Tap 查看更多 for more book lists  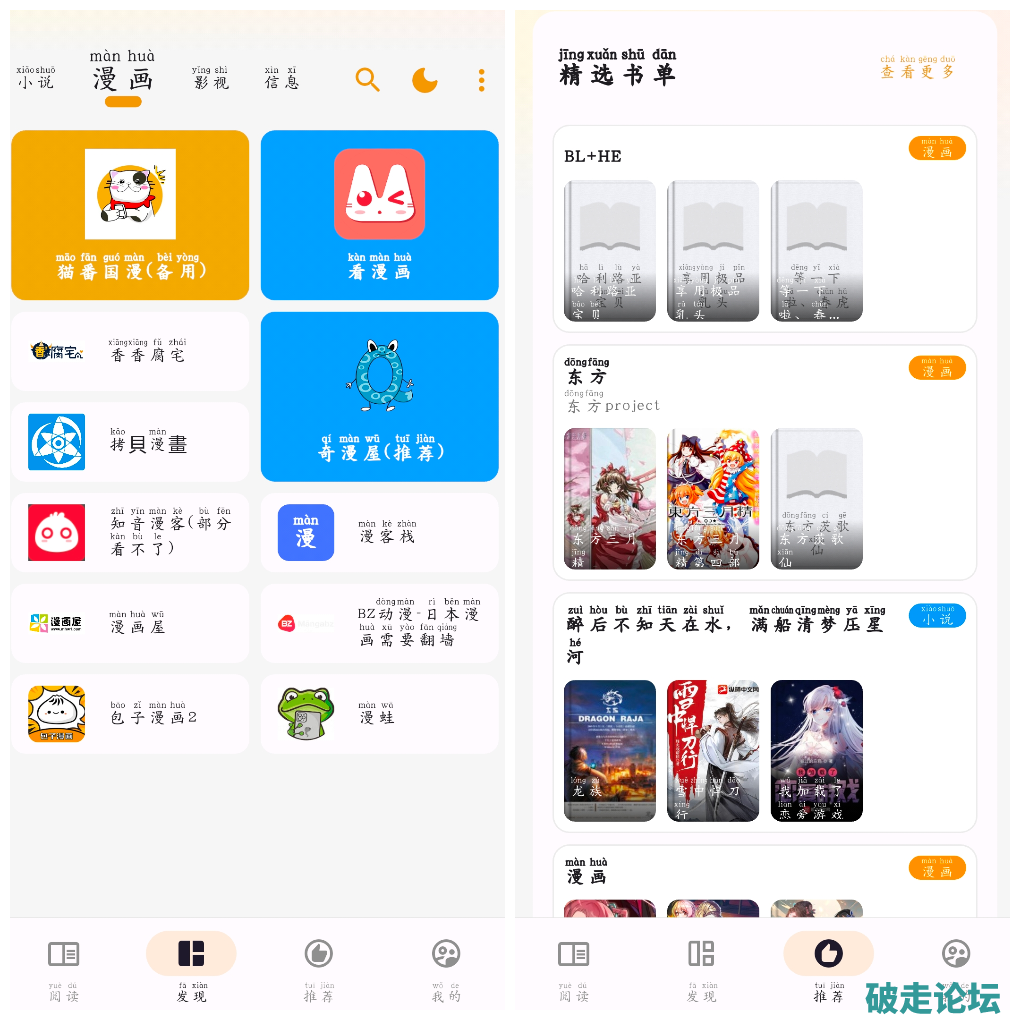917,68
